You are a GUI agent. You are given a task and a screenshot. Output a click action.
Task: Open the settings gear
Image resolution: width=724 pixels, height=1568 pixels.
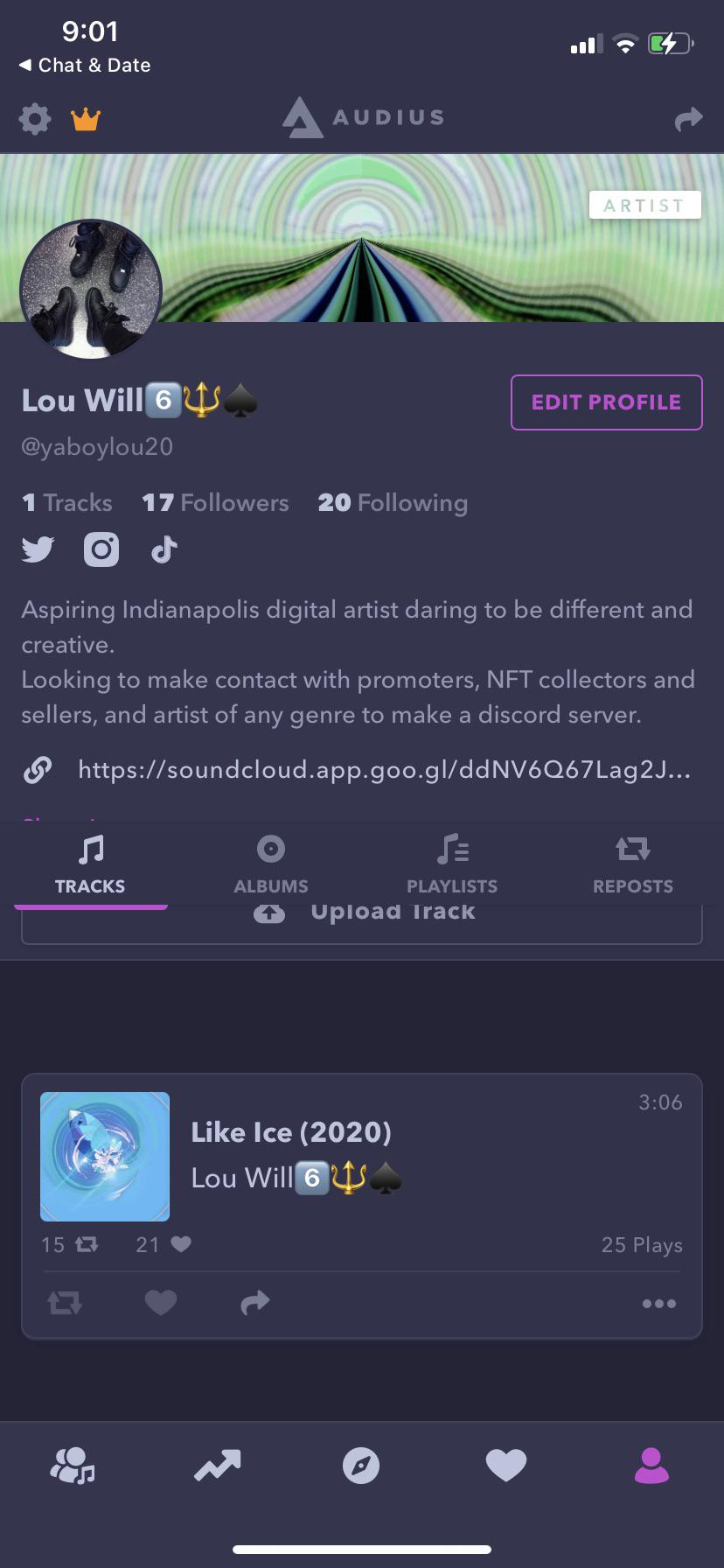(x=35, y=118)
